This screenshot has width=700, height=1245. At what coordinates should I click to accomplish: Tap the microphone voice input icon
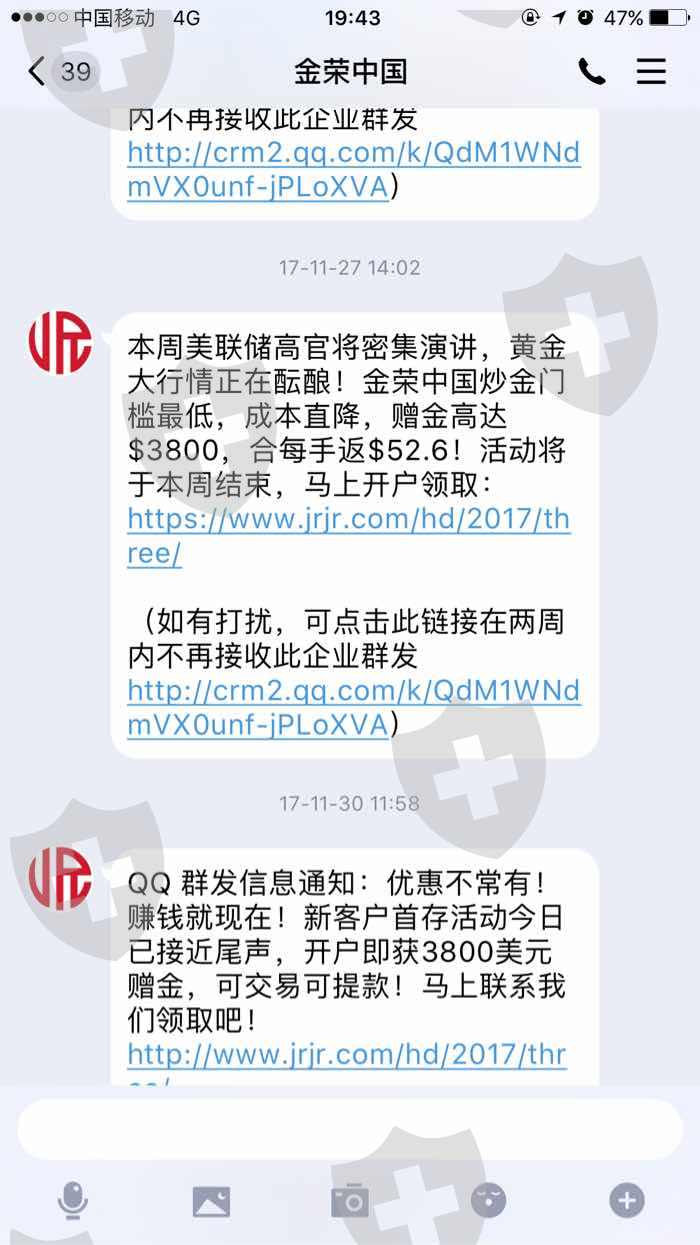[72, 1200]
